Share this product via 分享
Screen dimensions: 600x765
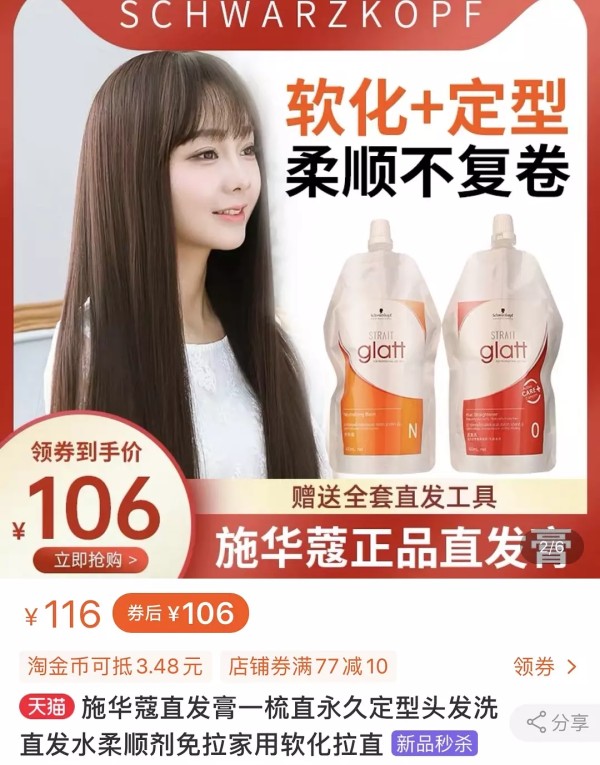pyautogui.click(x=557, y=722)
